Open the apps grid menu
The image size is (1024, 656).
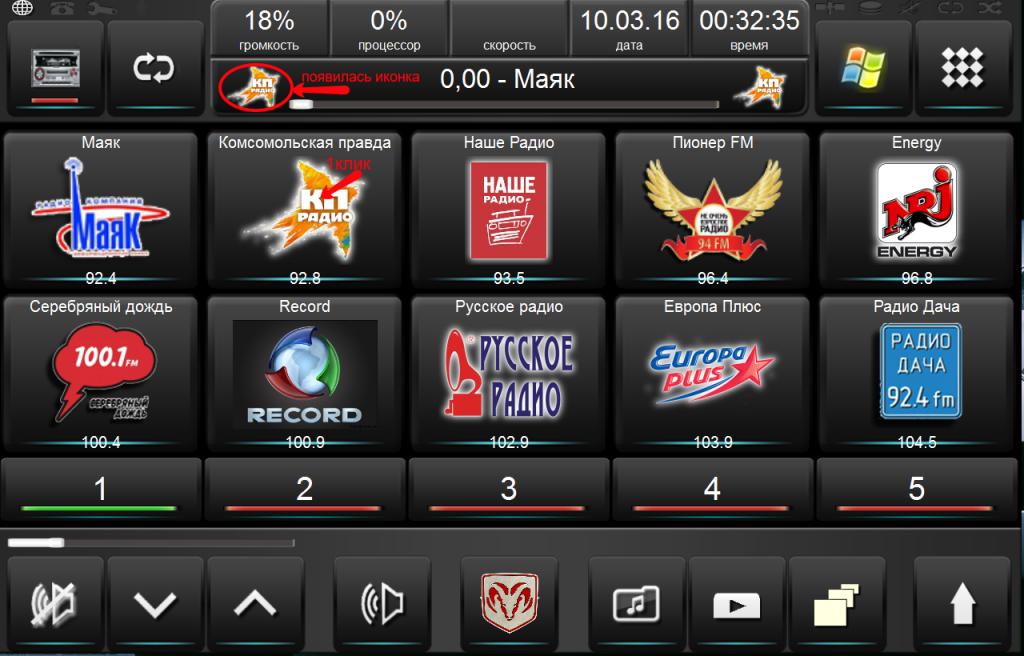point(962,67)
